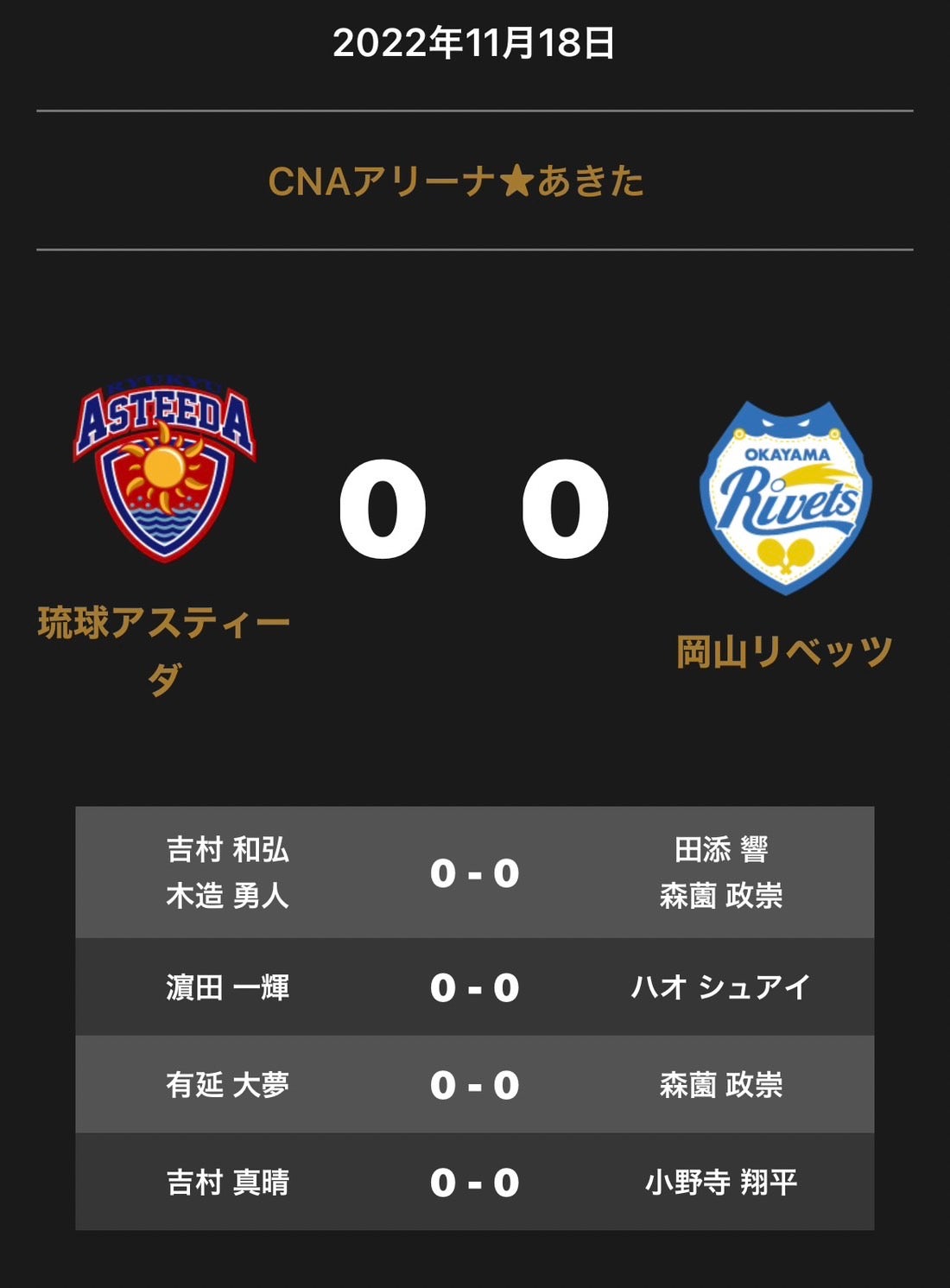Screen dimensions: 950x1288
Task: Open the 岡山リベッツ team page
Action: [784, 652]
